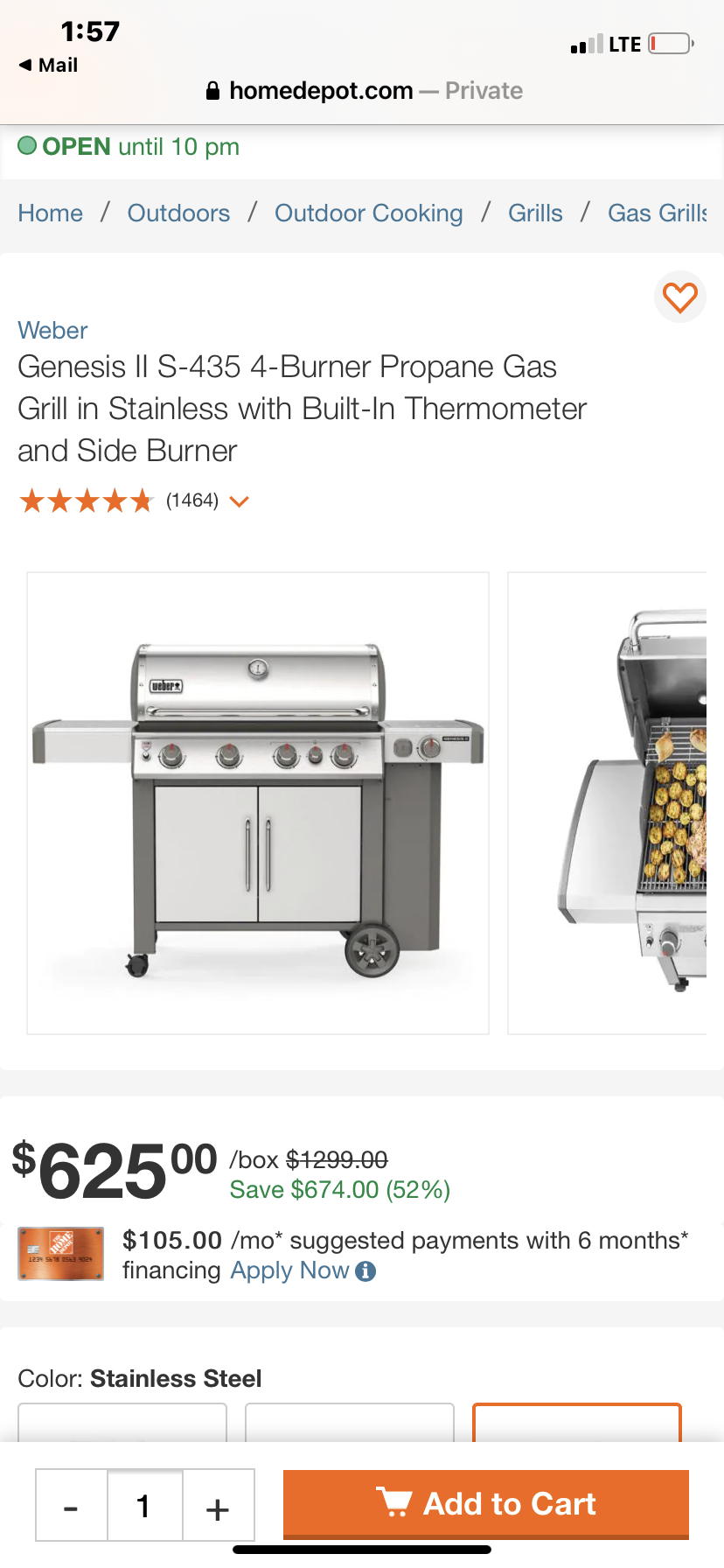Go to the Home breadcrumb
This screenshot has height=1568, width=724.
click(x=51, y=213)
